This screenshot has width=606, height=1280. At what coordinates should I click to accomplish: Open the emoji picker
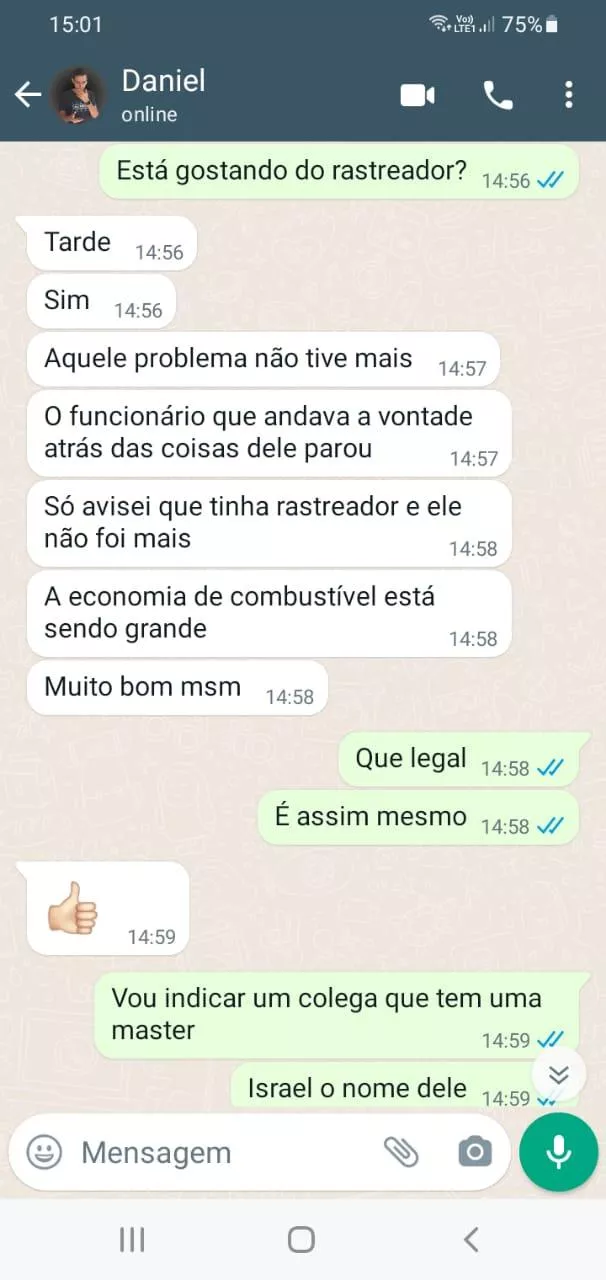point(44,1152)
